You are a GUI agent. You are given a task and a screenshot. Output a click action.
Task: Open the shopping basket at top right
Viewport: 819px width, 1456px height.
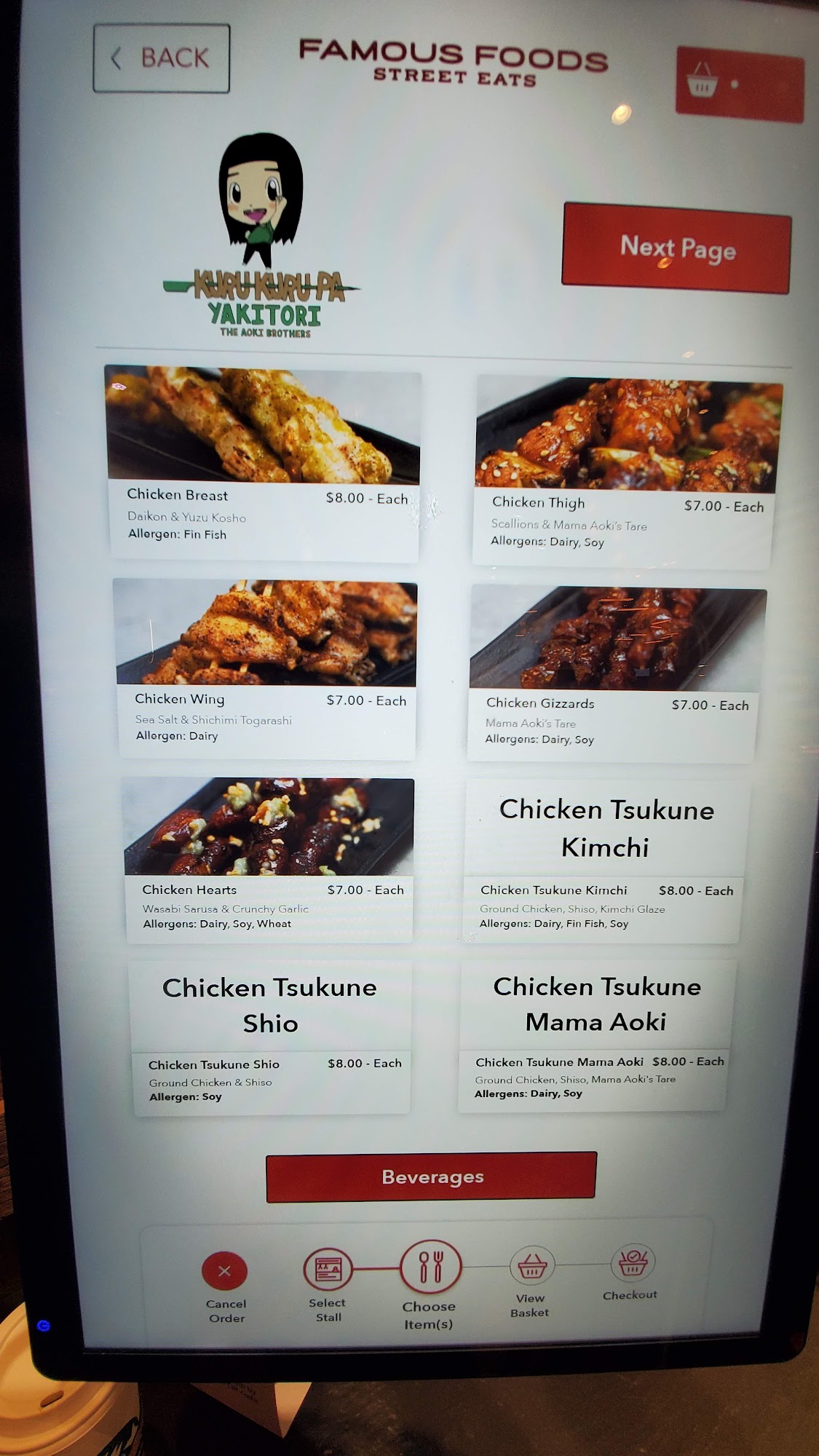click(x=738, y=85)
